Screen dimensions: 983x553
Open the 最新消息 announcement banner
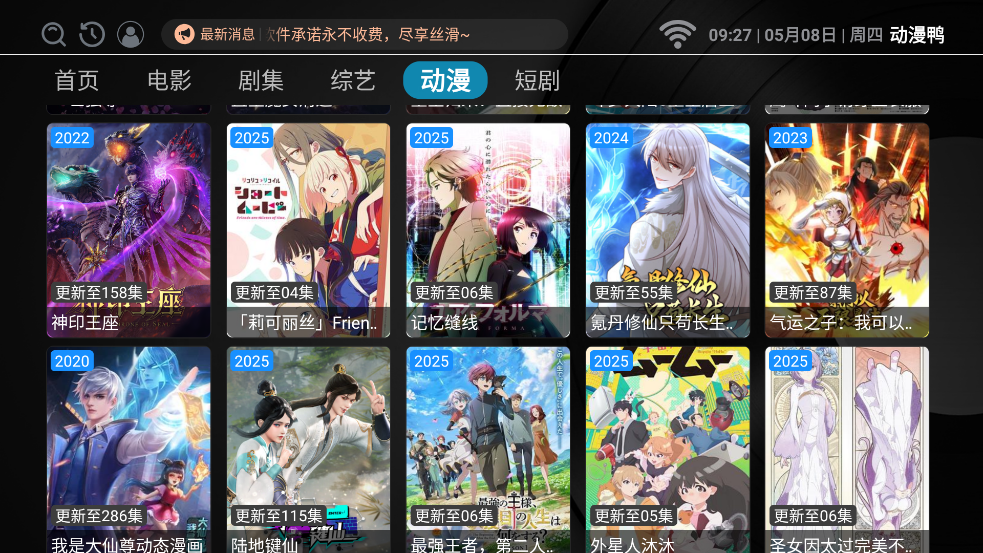coord(364,35)
